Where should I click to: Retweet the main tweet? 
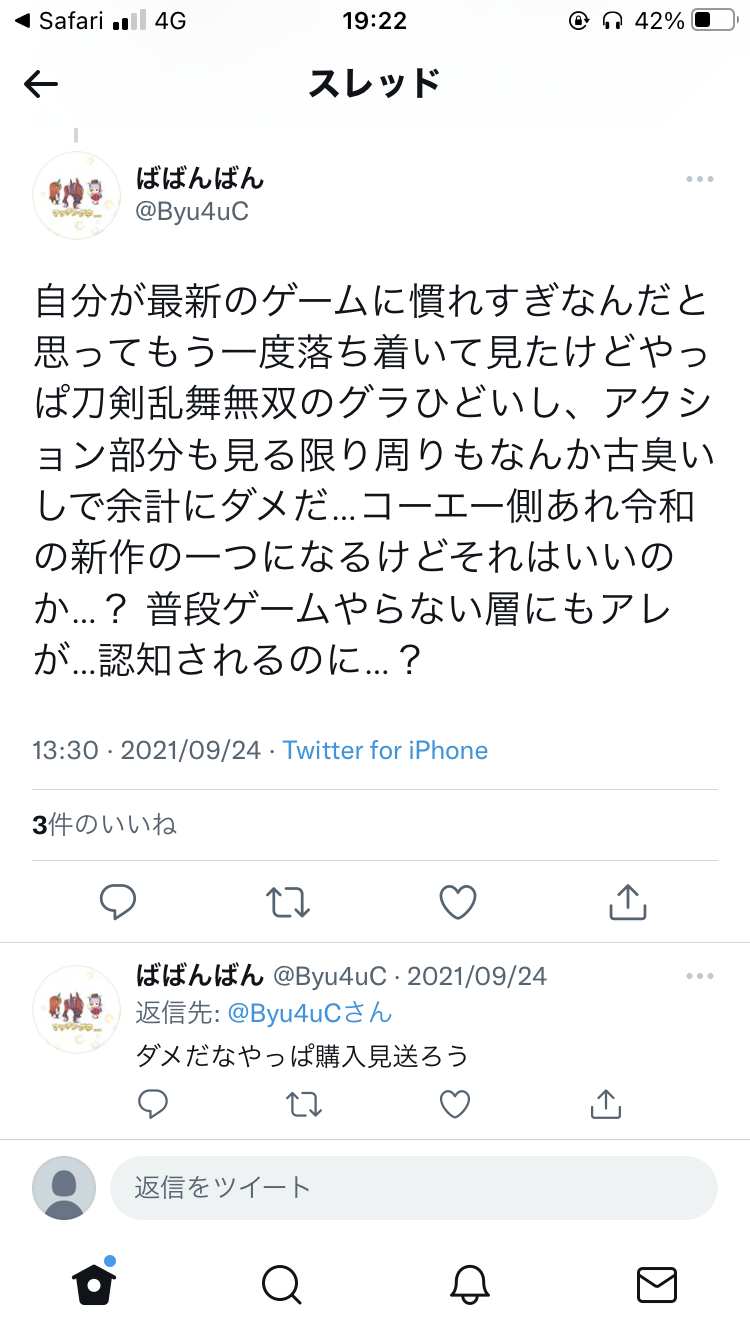[288, 902]
